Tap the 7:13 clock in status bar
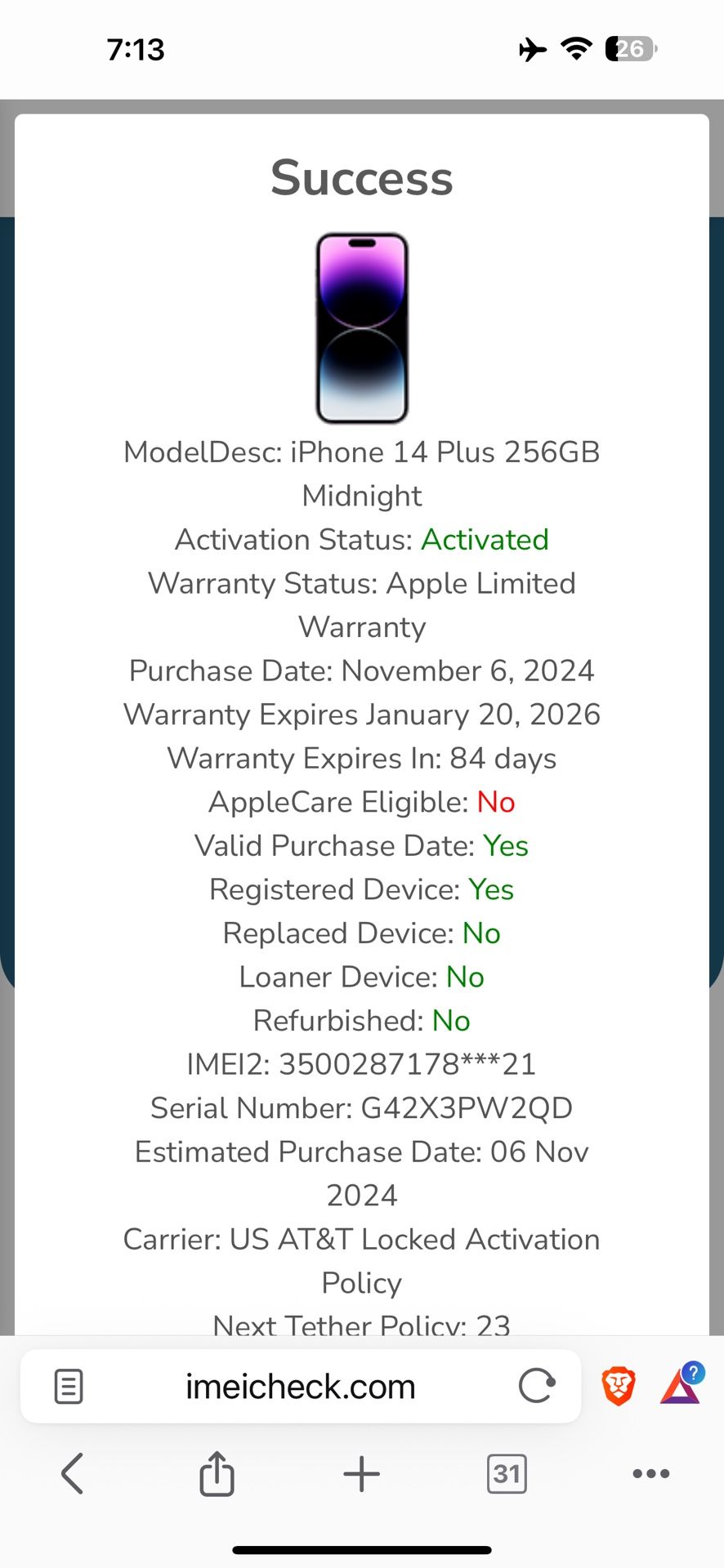This screenshot has width=724, height=1568. pos(136,49)
